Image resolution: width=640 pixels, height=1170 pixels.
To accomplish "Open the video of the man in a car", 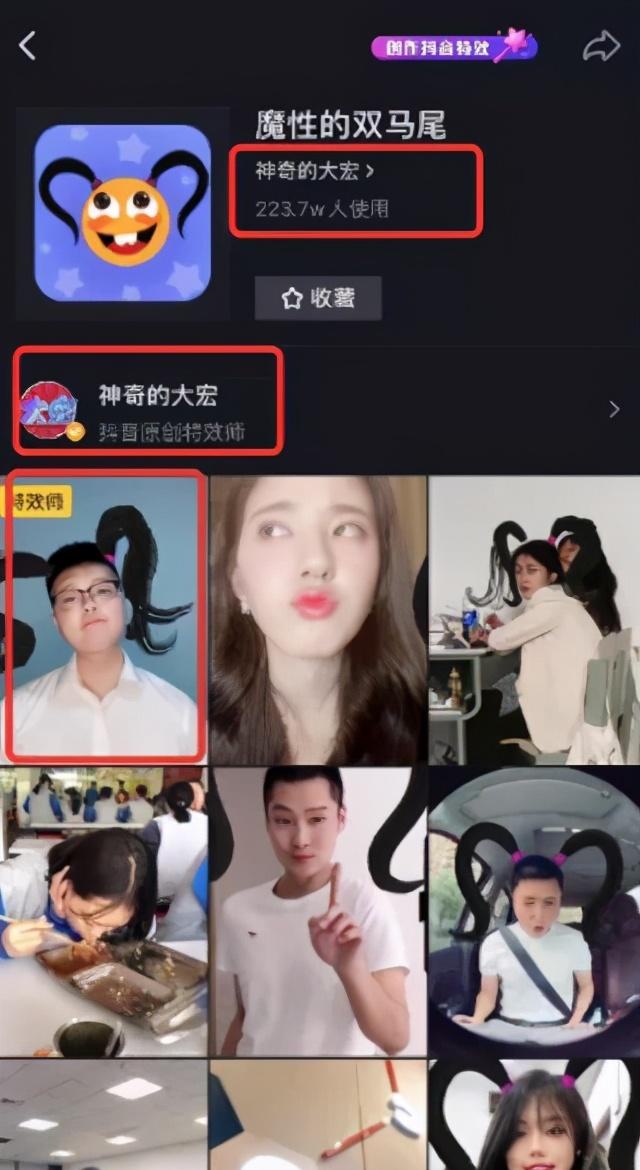I will (534, 910).
